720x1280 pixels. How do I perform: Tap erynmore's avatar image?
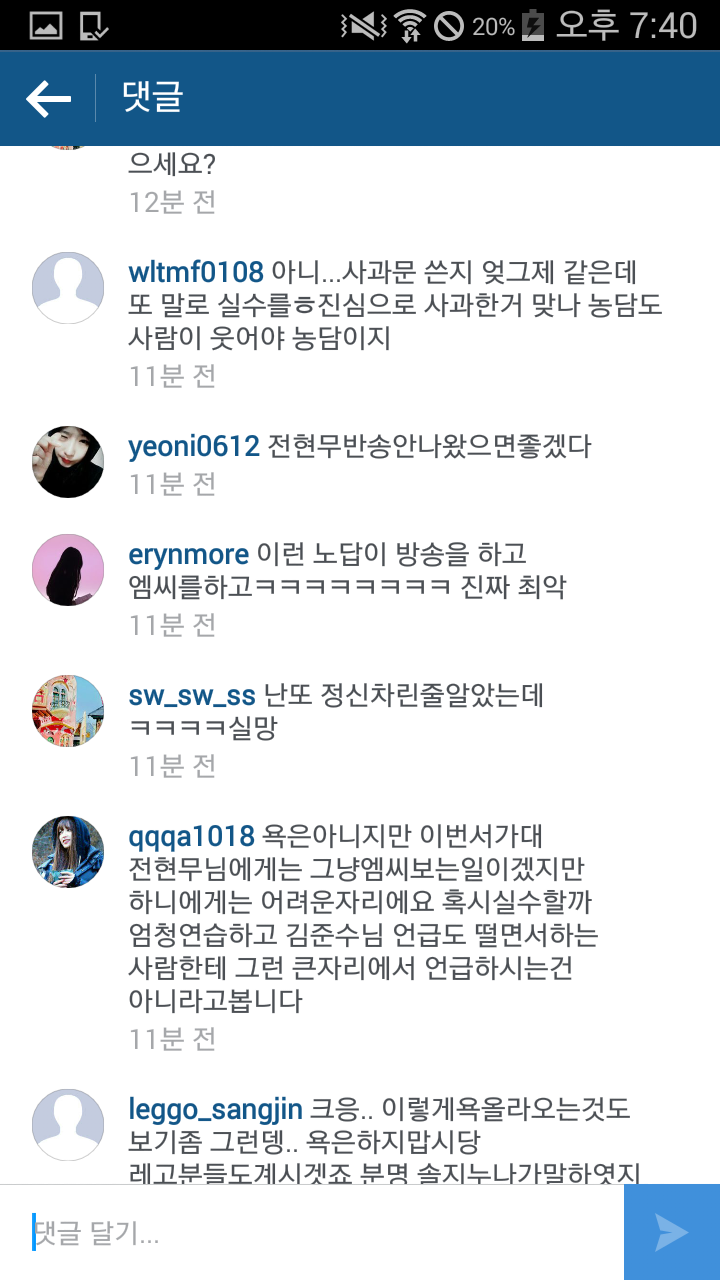pyautogui.click(x=68, y=570)
